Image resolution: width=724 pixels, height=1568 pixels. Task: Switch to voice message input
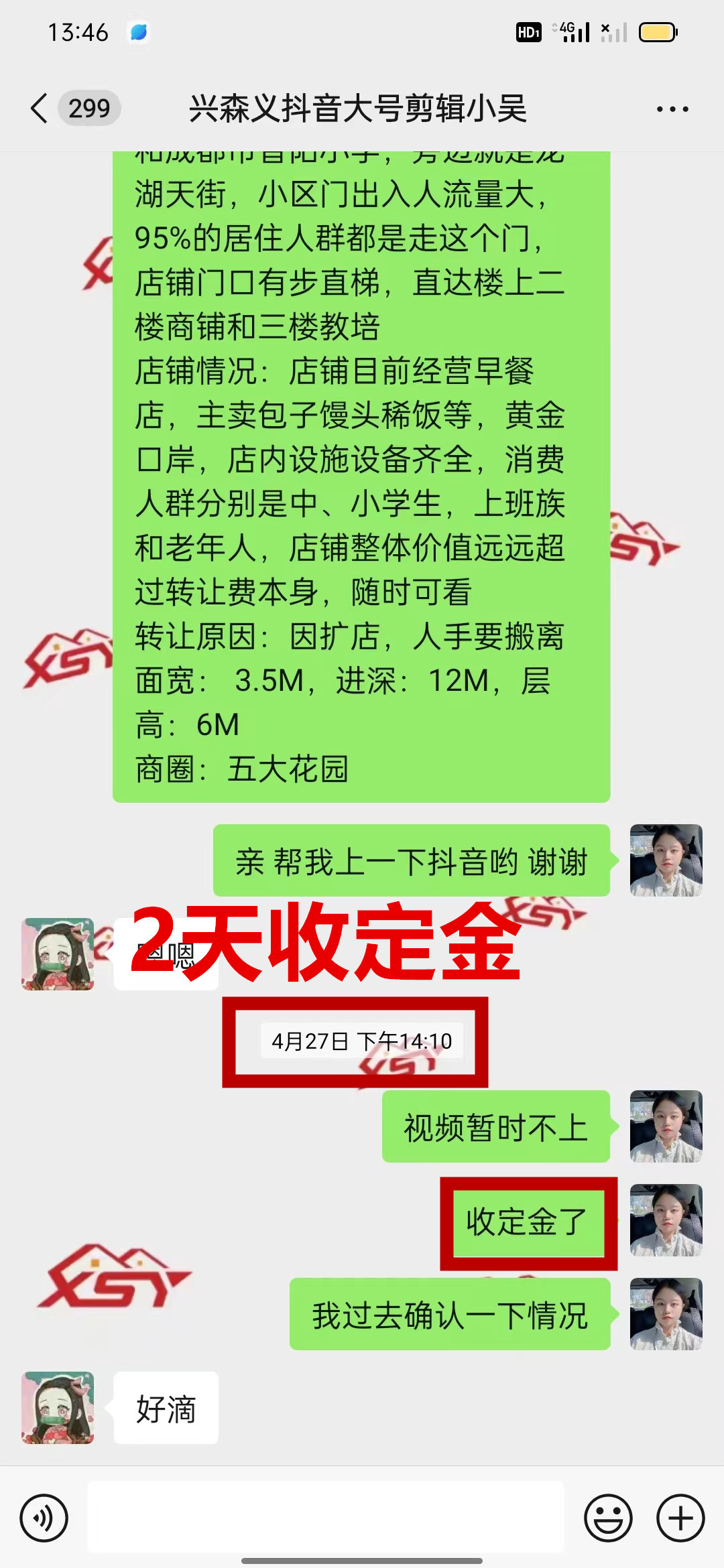coord(44,1518)
